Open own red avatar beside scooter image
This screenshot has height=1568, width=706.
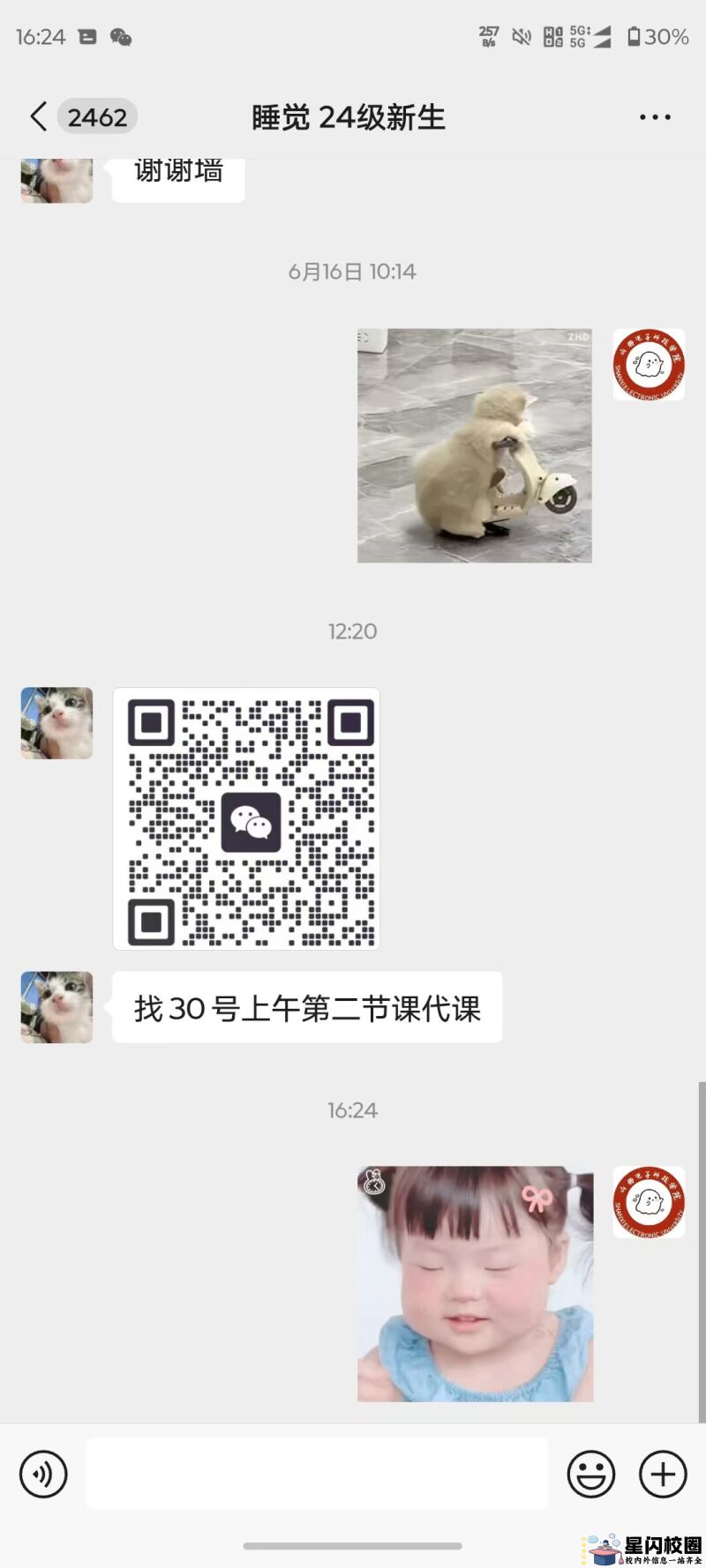(649, 364)
